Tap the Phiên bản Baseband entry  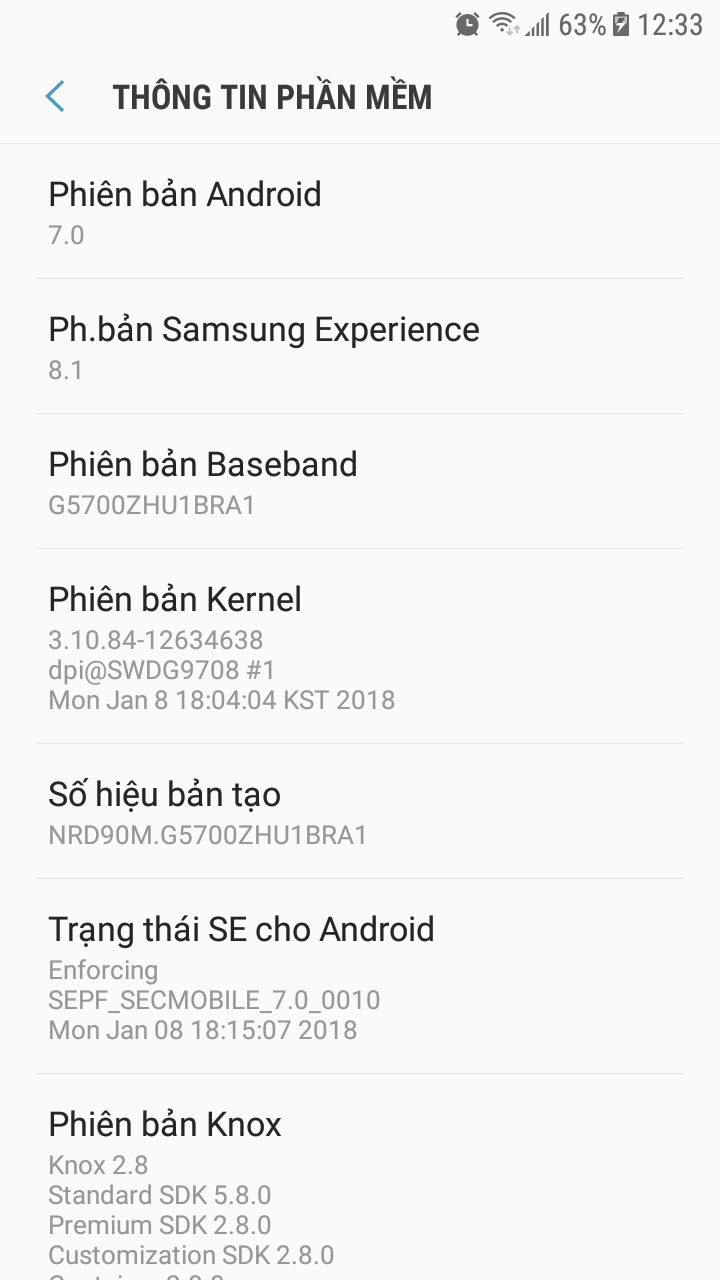[360, 482]
